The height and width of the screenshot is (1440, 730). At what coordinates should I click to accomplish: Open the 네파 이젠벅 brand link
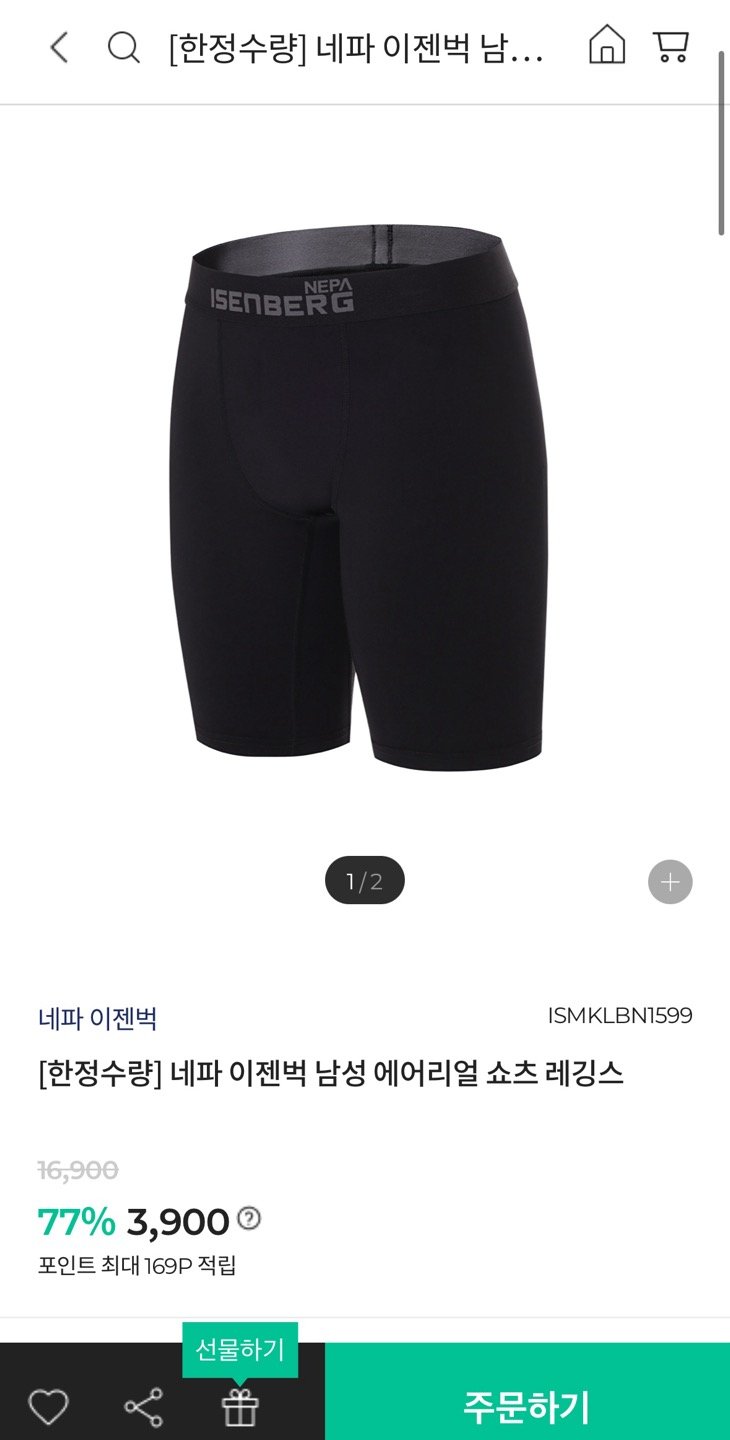pyautogui.click(x=97, y=1019)
